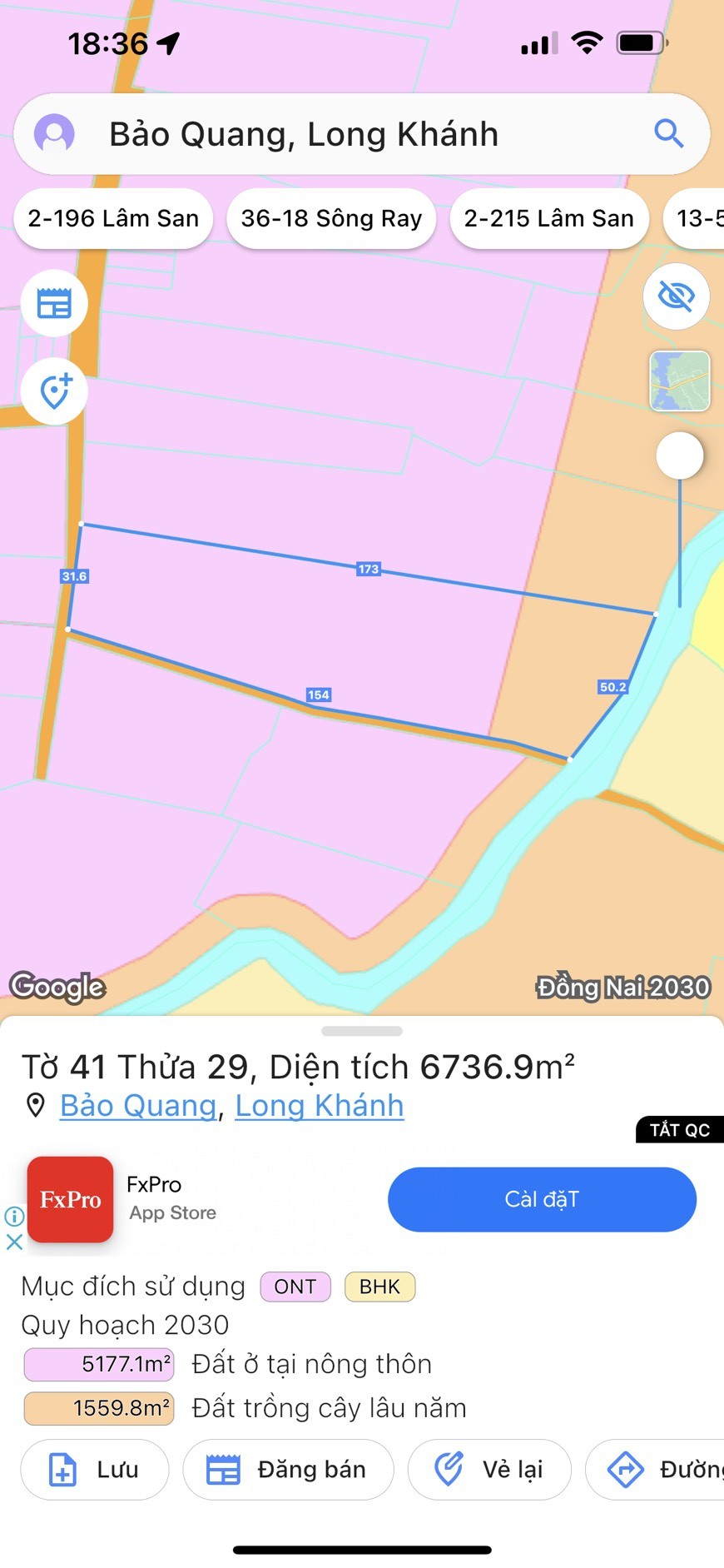Switch map type via thumbnail

tap(679, 381)
